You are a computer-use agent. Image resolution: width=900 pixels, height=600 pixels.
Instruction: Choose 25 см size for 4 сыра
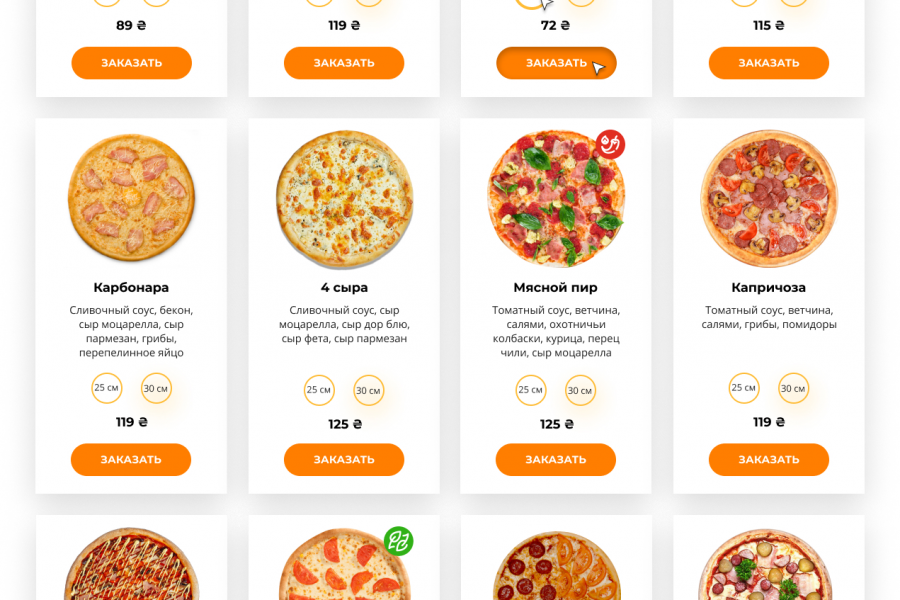pyautogui.click(x=319, y=390)
